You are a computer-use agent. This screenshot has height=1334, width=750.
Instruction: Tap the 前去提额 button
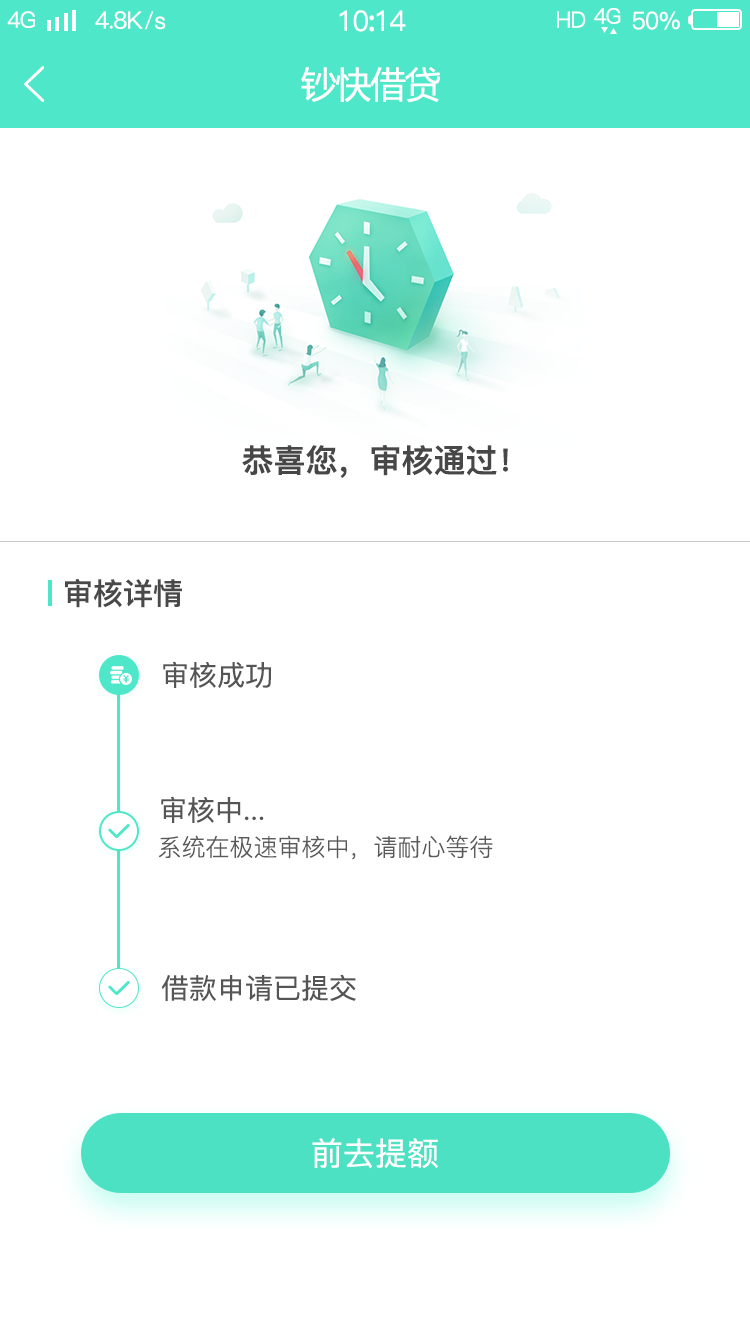click(375, 1153)
